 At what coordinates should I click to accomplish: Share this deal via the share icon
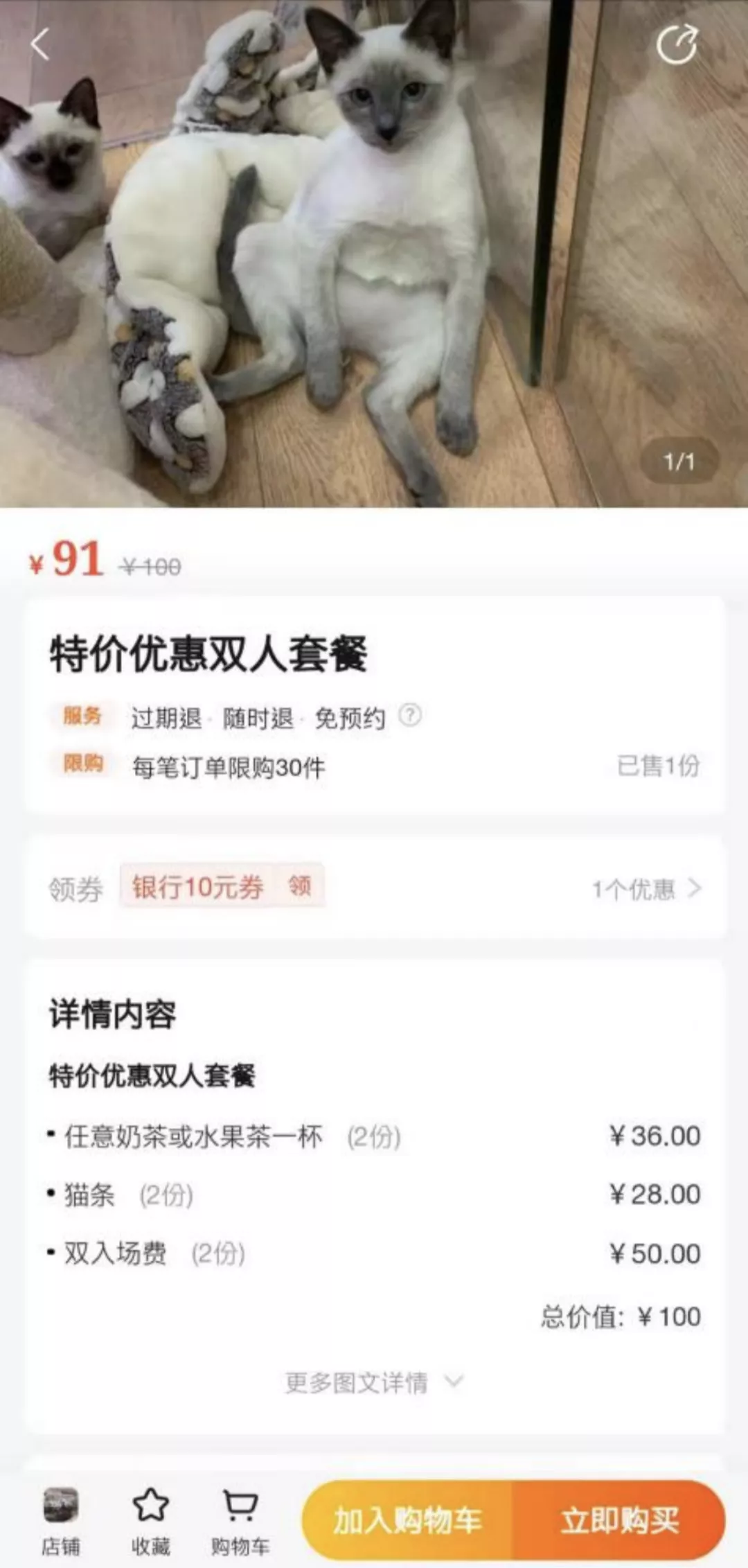[677, 45]
